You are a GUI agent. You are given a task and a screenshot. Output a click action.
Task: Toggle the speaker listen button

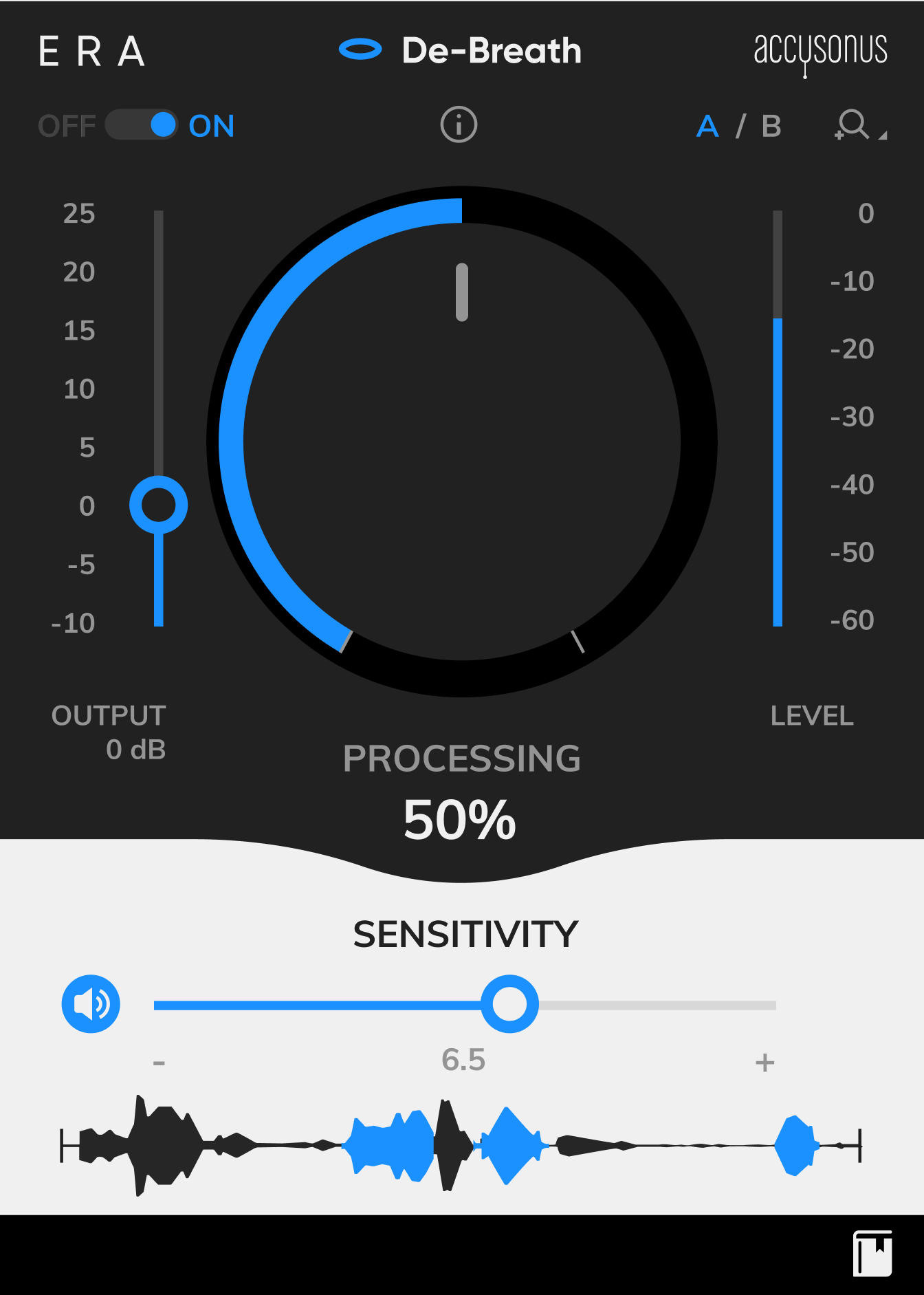click(91, 1004)
